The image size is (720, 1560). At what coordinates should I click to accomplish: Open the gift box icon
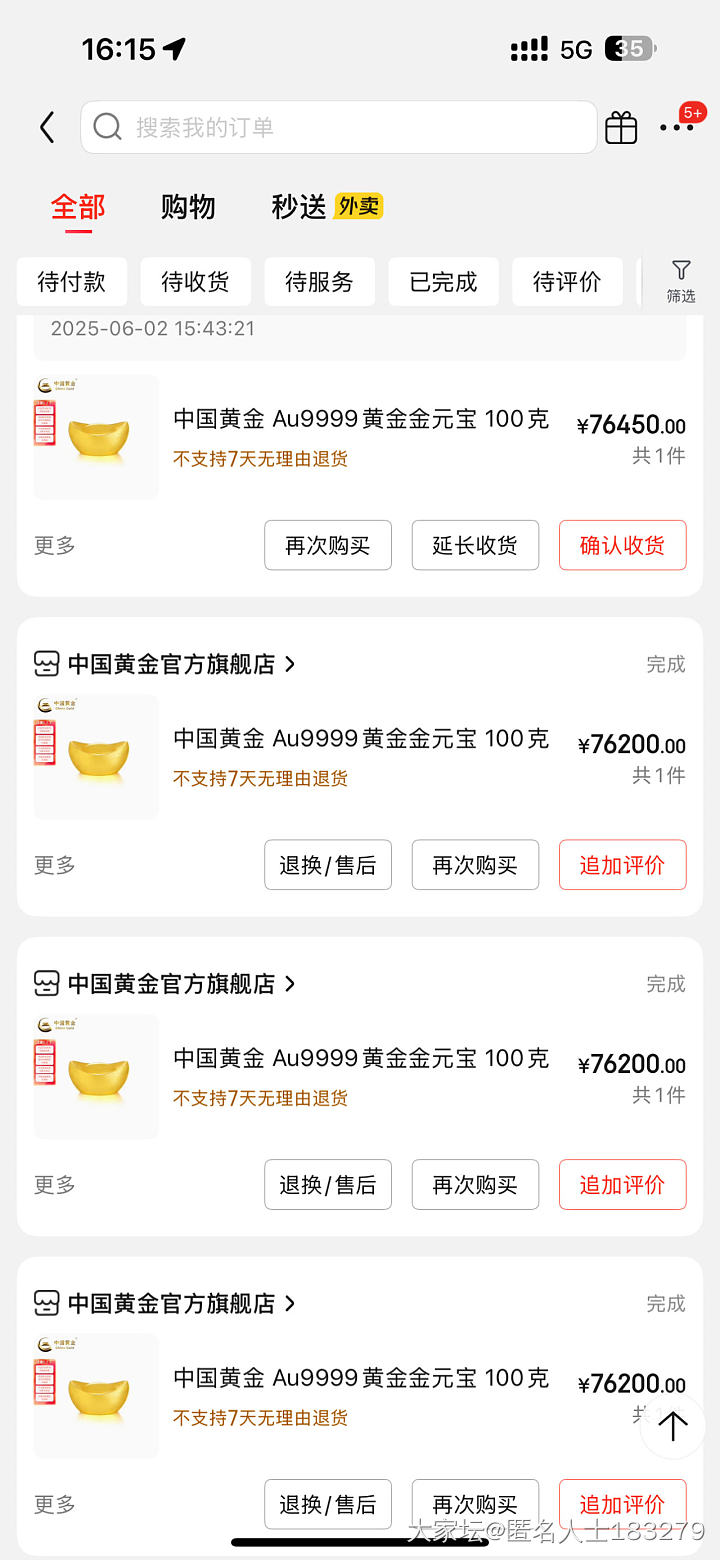point(621,128)
